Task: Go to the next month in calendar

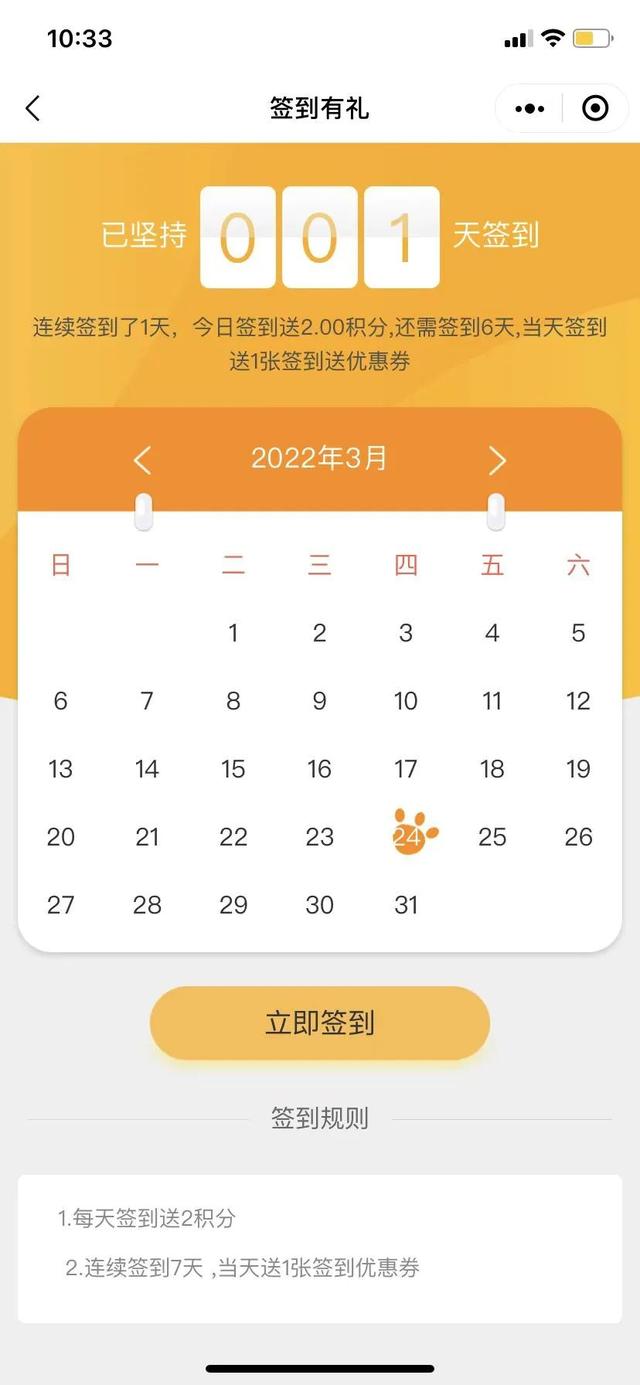Action: (497, 460)
